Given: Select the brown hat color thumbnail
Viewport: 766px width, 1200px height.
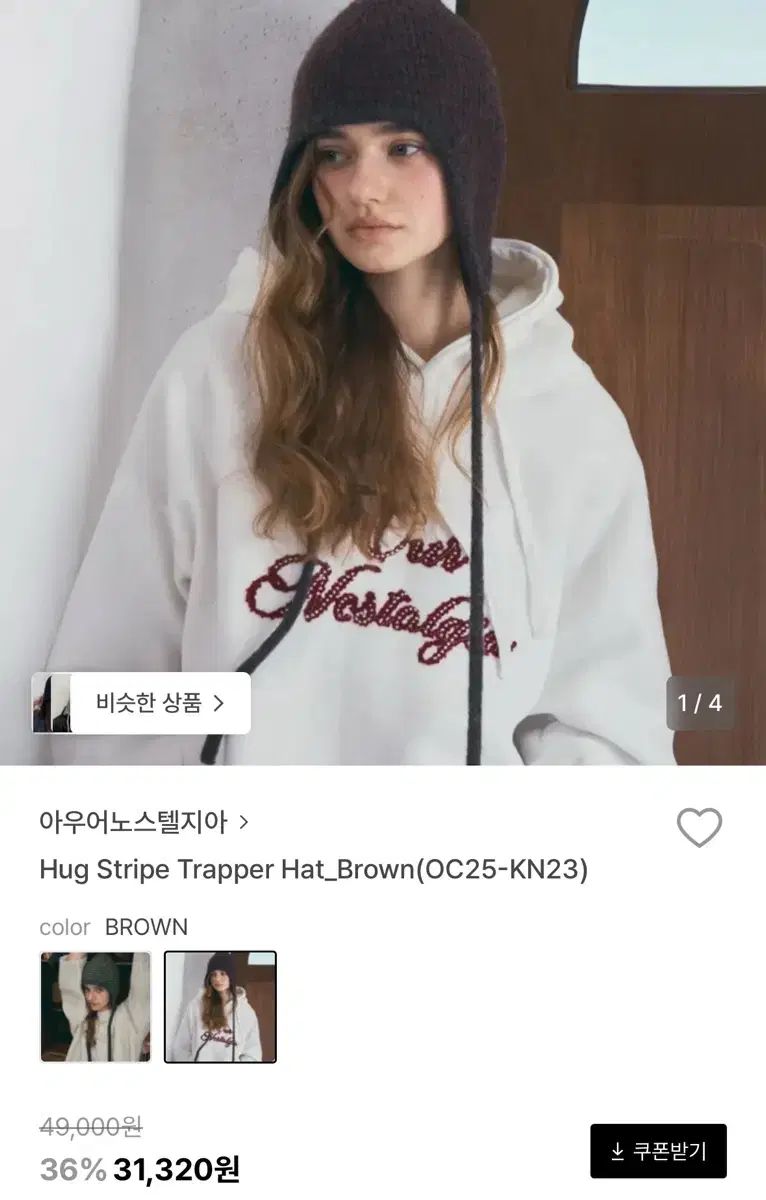Looking at the screenshot, I should point(220,1006).
